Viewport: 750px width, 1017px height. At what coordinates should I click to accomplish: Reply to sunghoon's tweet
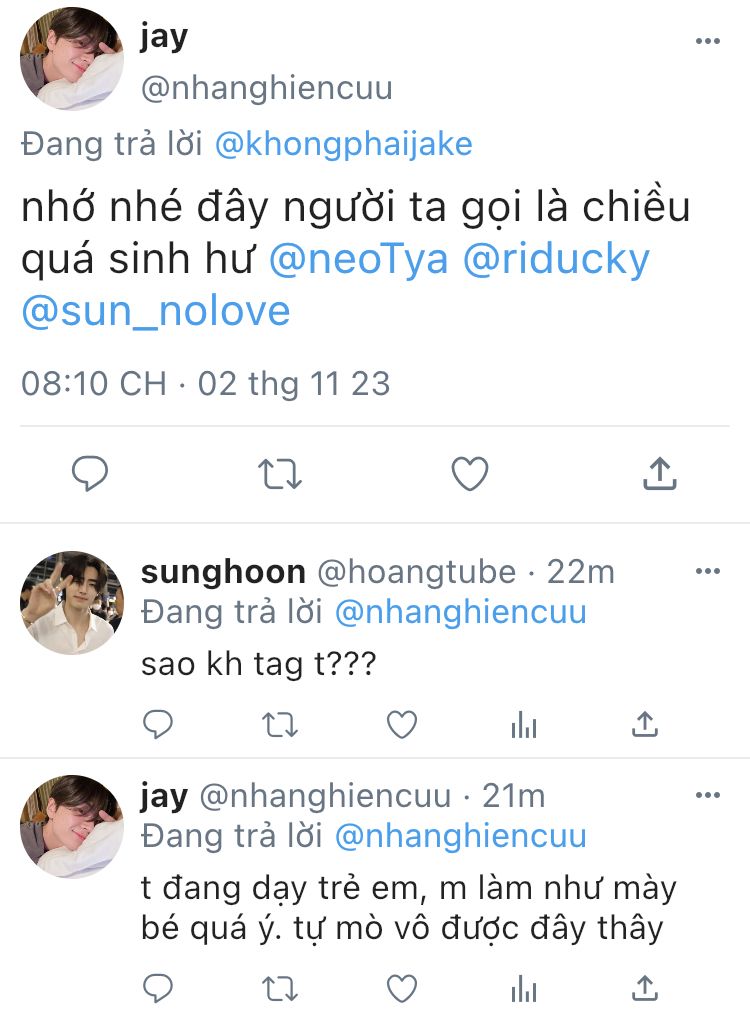158,723
